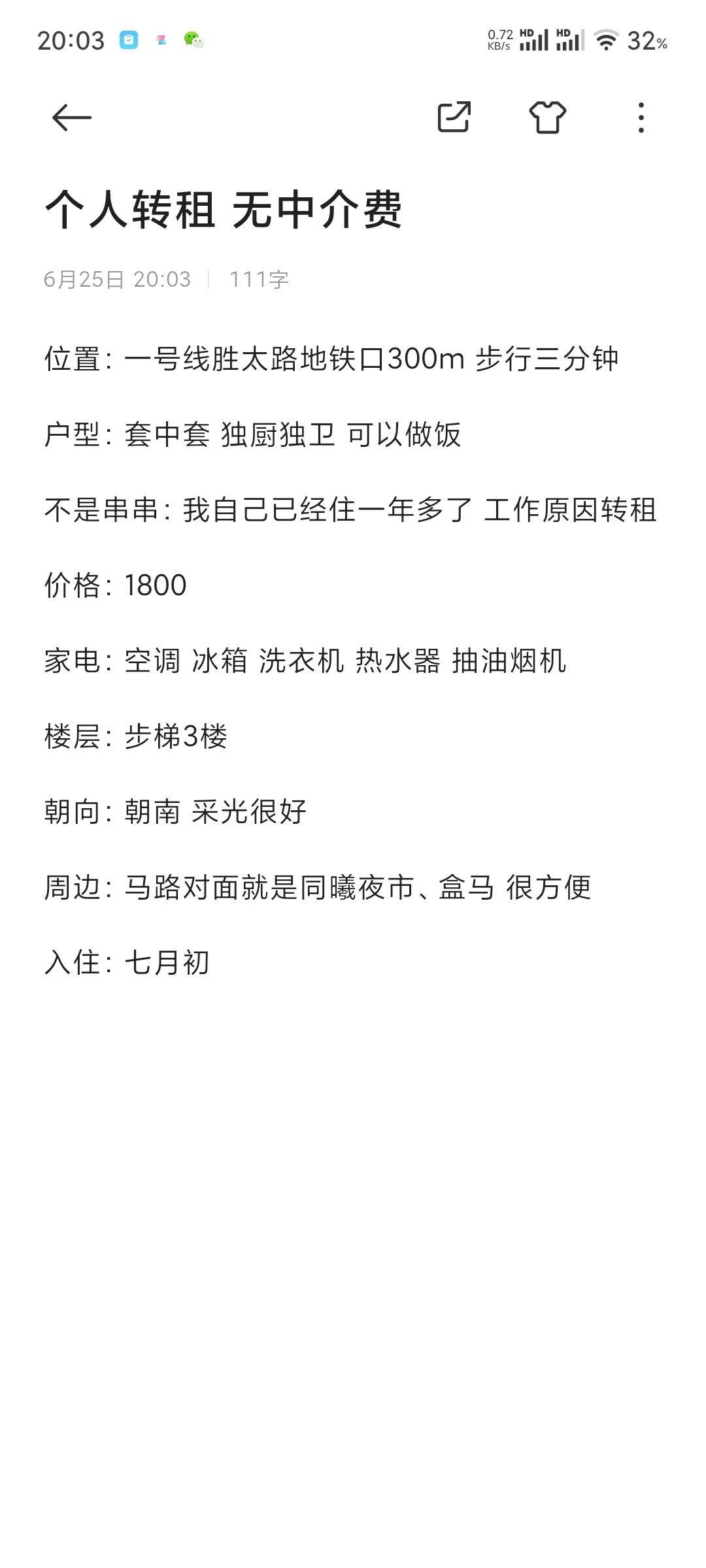Open the note skin (t-shirt) option
706x1568 pixels.
click(547, 118)
